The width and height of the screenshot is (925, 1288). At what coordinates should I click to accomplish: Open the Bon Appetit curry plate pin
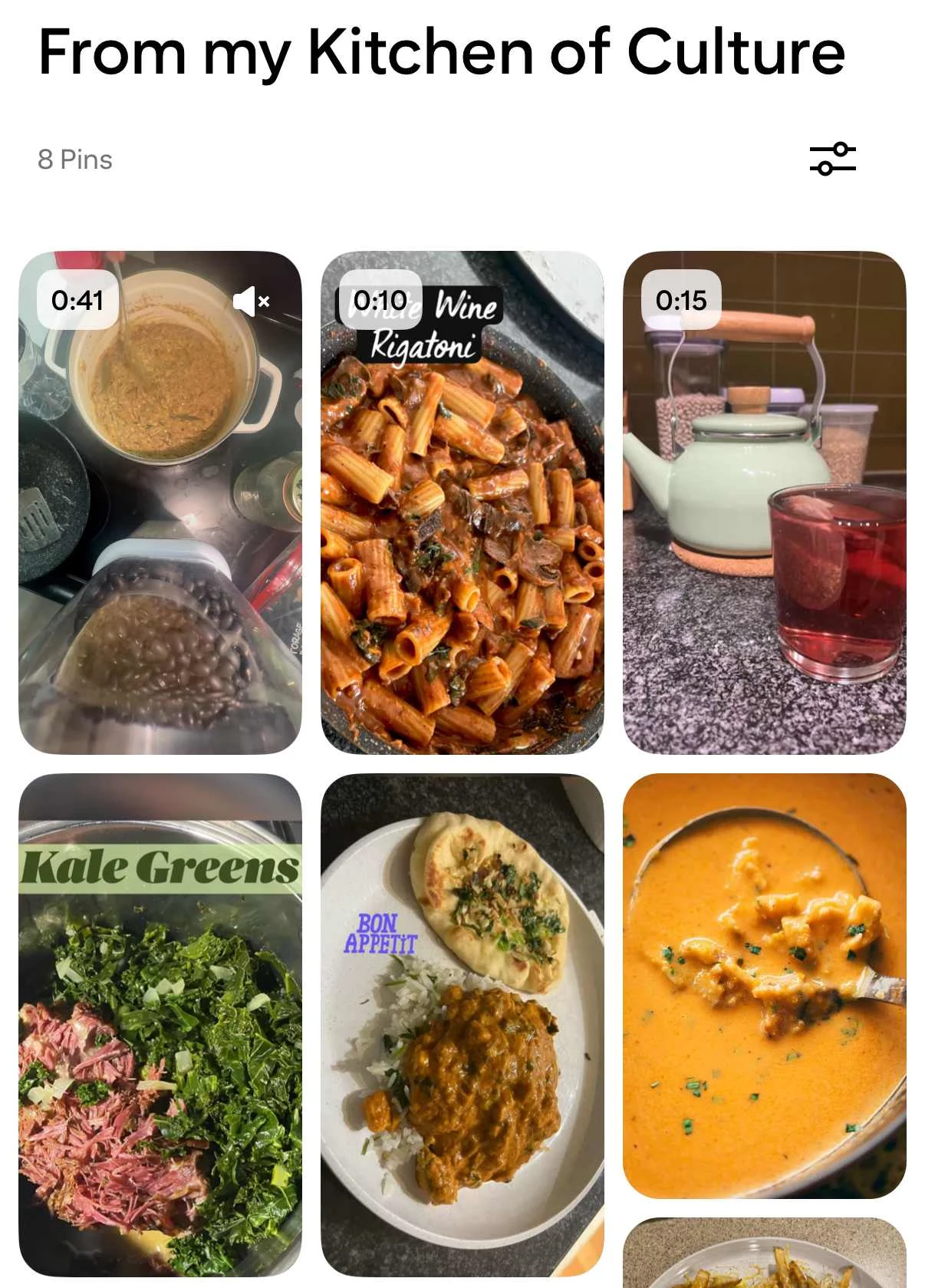coord(462,1028)
